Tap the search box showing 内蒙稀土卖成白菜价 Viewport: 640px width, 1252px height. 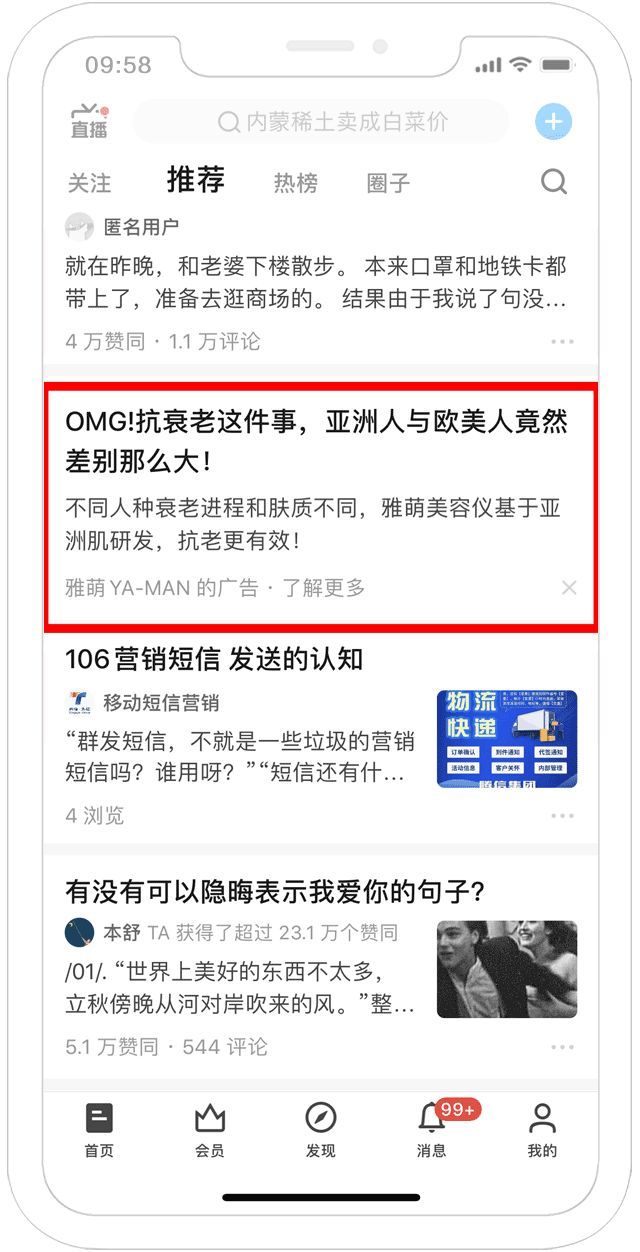point(321,122)
